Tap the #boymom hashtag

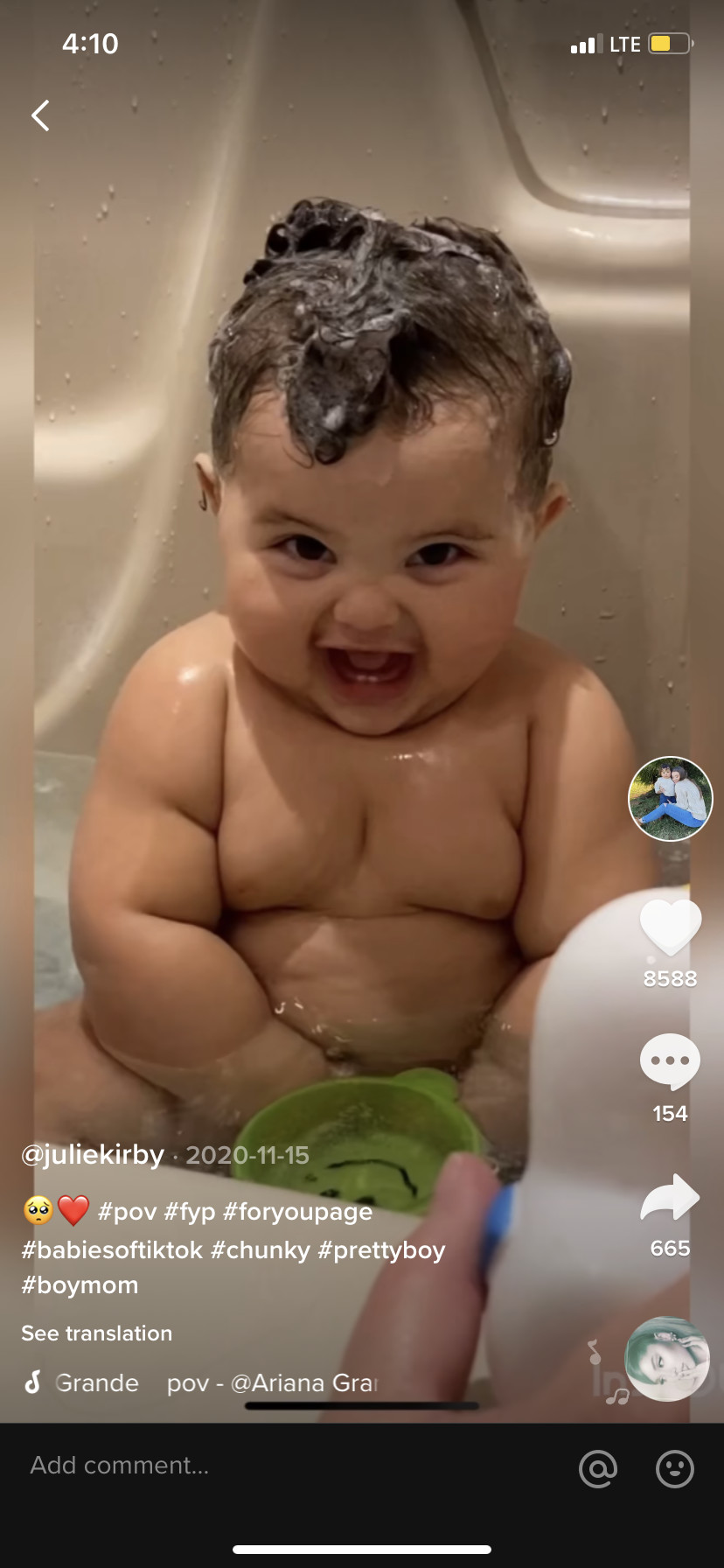coord(80,1285)
